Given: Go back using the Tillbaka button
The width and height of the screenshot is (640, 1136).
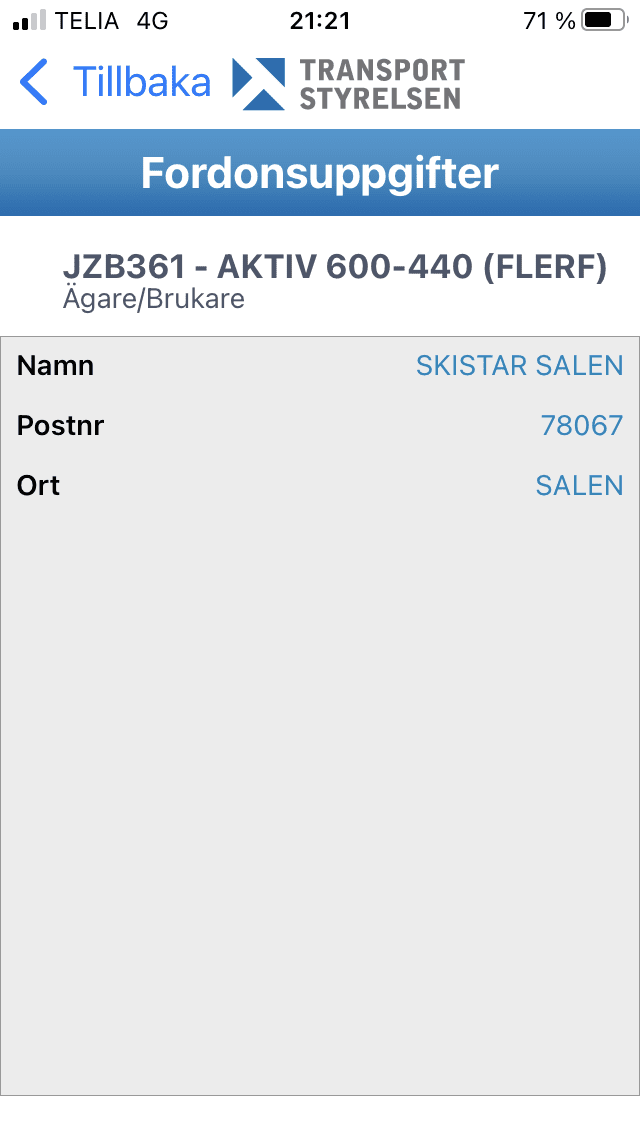Looking at the screenshot, I should (x=115, y=82).
